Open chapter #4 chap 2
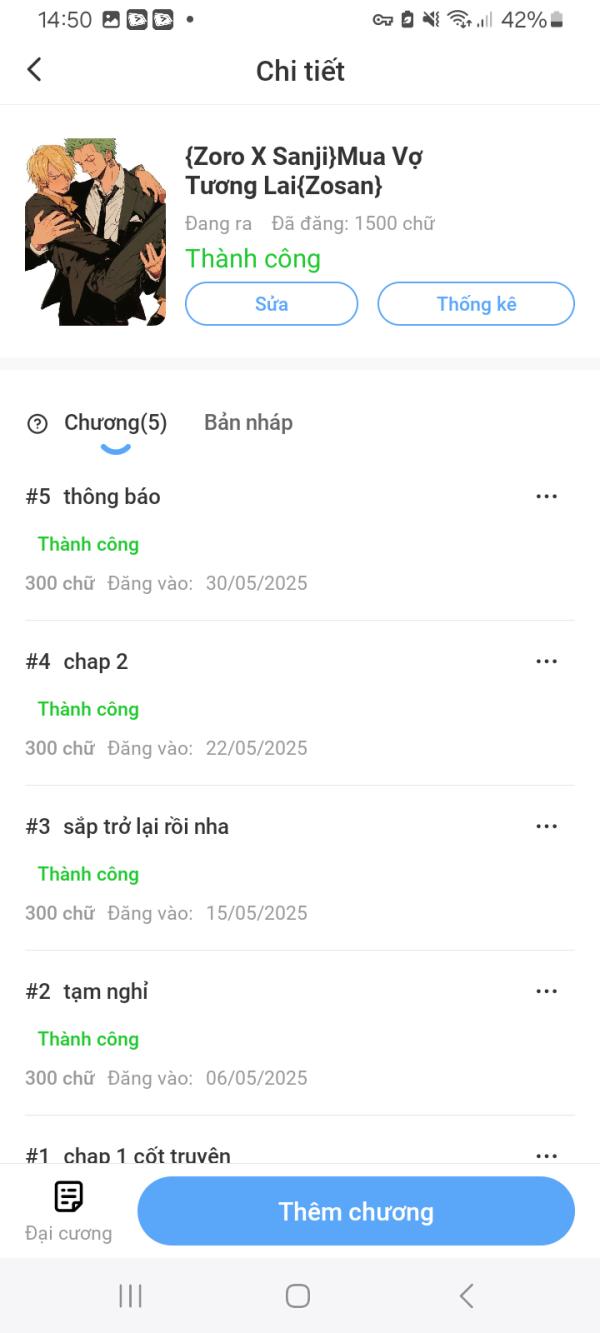This screenshot has width=600, height=1333. pos(96,662)
